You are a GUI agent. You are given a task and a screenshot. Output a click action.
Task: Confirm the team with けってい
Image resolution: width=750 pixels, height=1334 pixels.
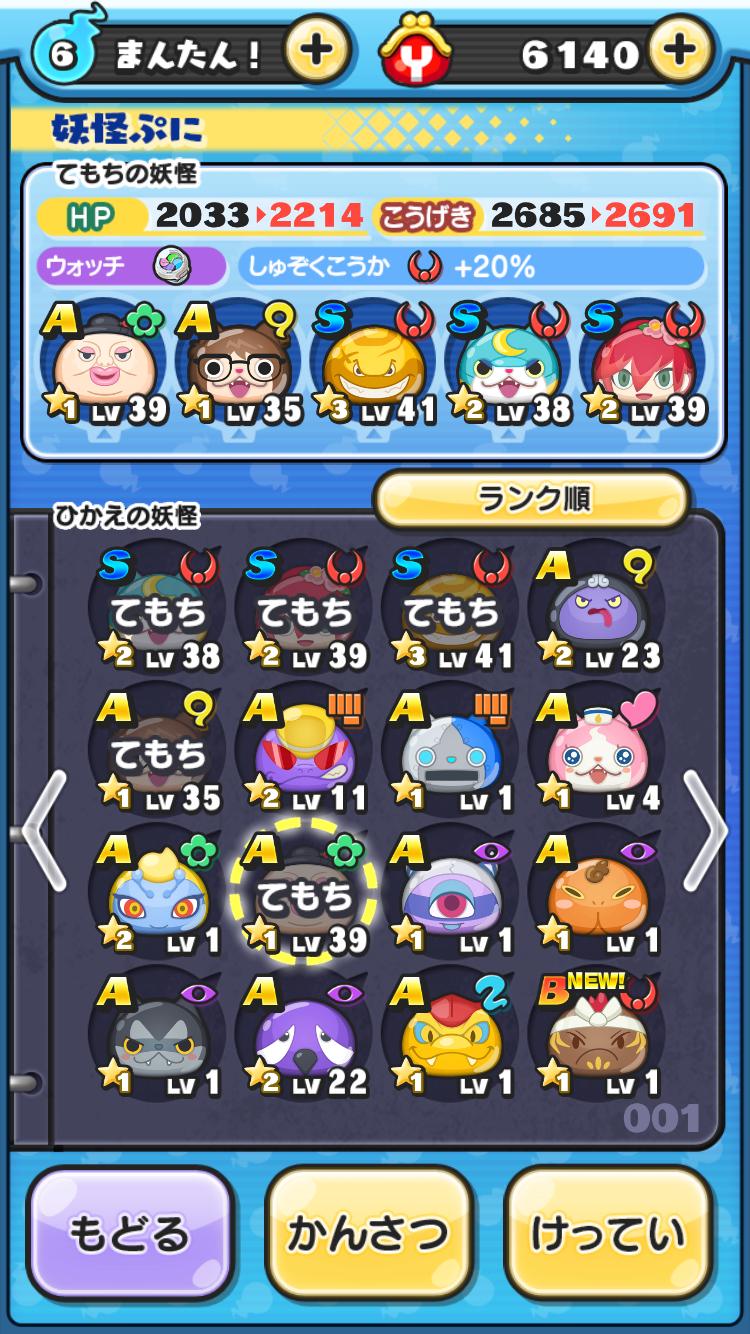pos(608,1234)
